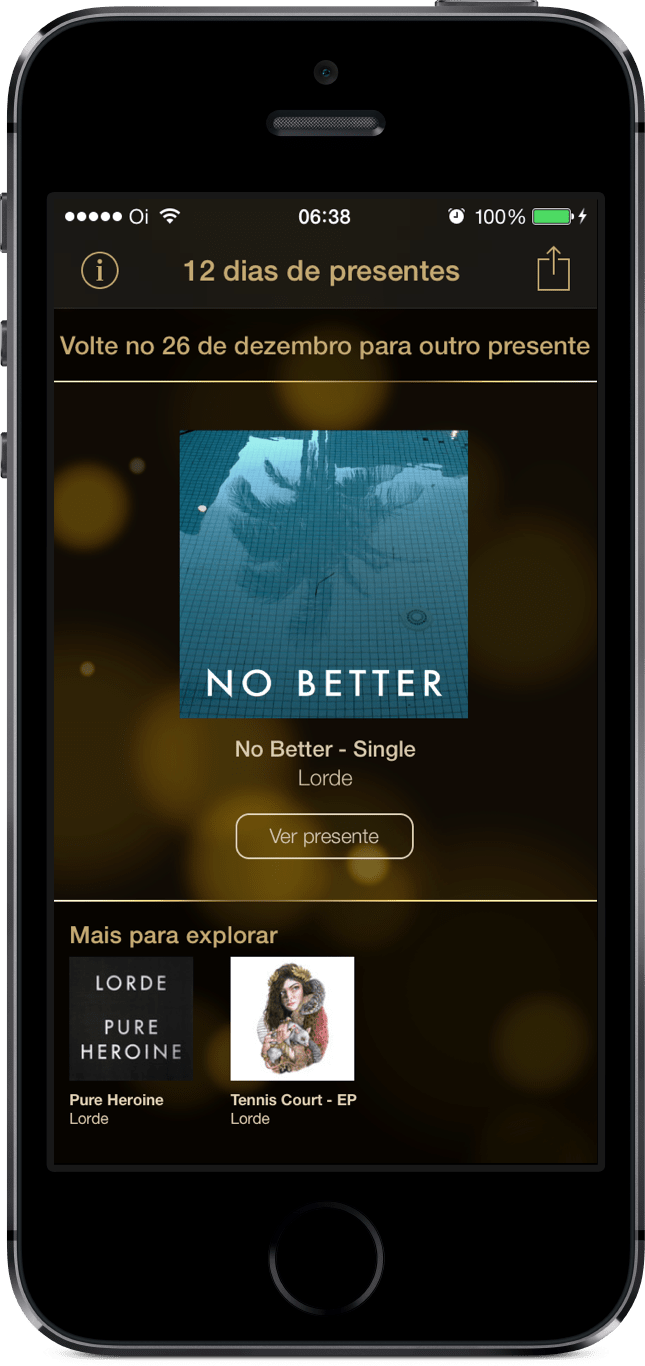Open the Tennis Court EP by Lorde
The image size is (645, 1366).
pyautogui.click(x=292, y=1019)
